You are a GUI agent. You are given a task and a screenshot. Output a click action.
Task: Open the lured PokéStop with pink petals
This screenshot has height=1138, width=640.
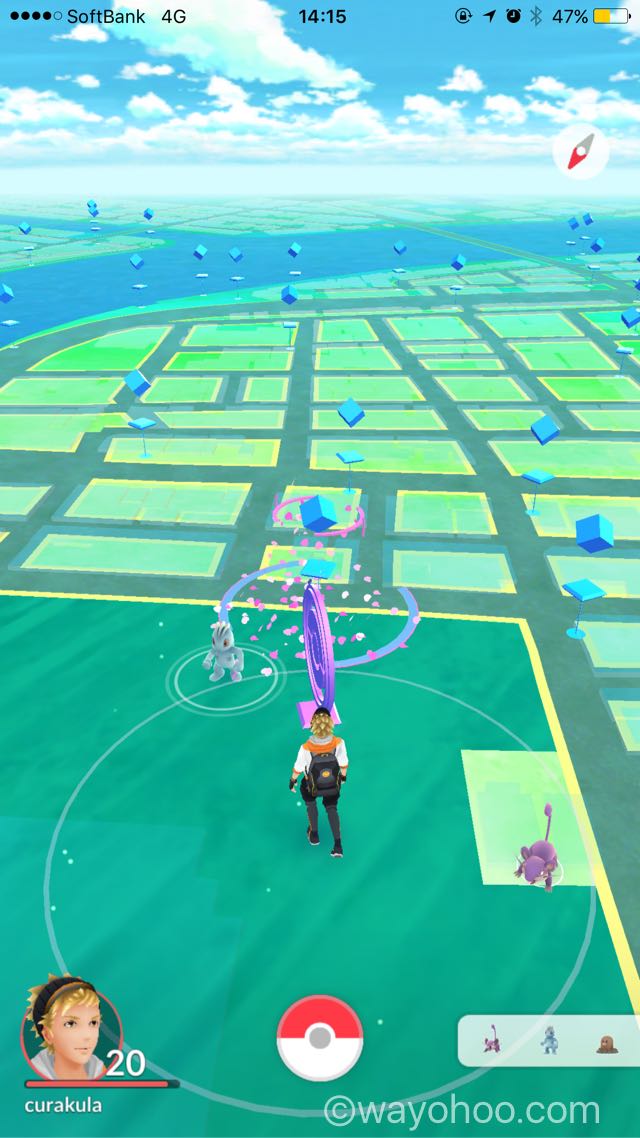click(x=319, y=639)
